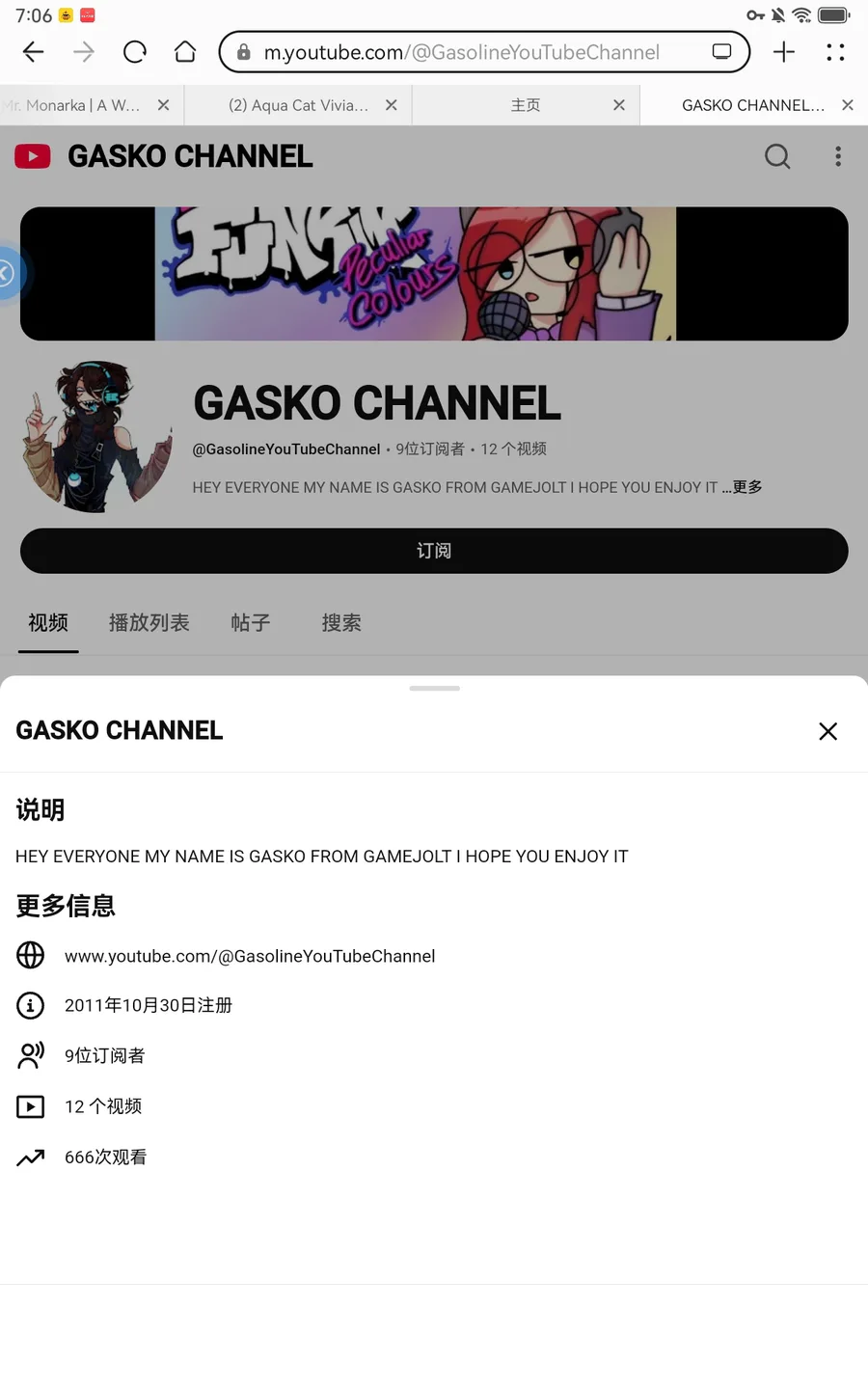Close the GASKO CHANNEL browser tab
Image resolution: width=868 pixels, height=1389 pixels.
pos(847,105)
